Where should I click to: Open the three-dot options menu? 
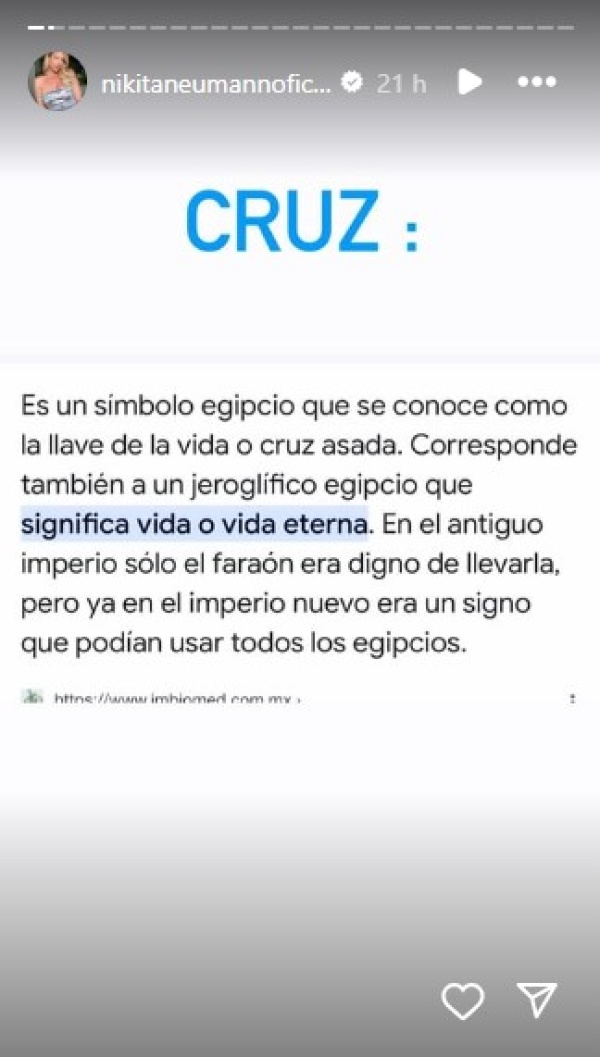tap(536, 83)
